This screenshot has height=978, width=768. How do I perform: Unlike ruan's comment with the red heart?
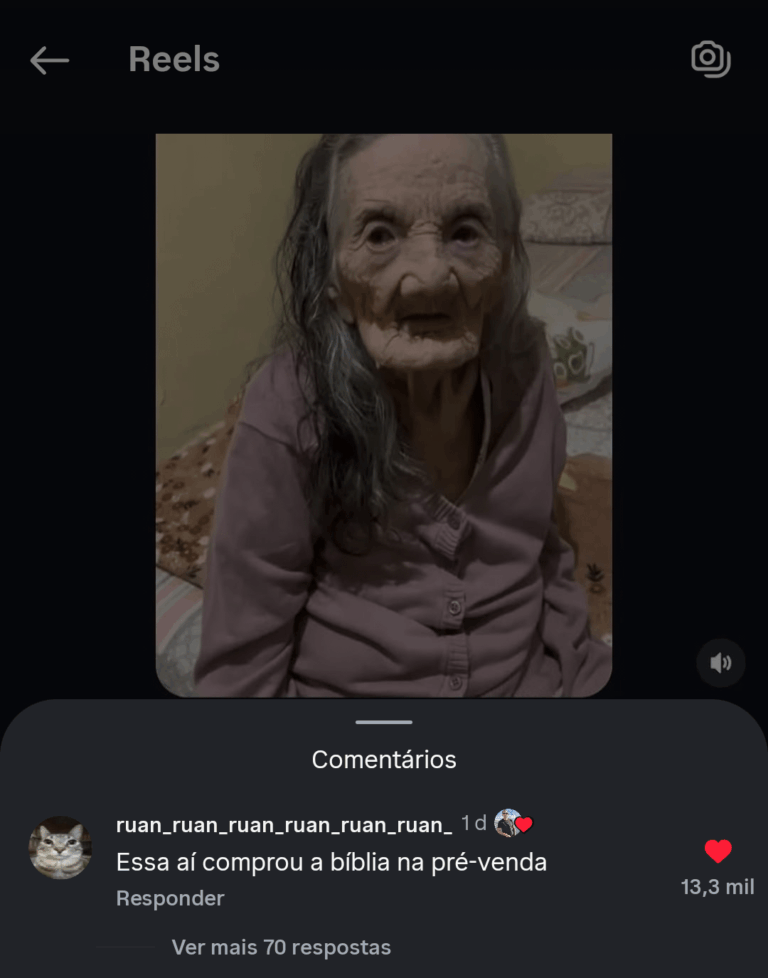tap(718, 851)
